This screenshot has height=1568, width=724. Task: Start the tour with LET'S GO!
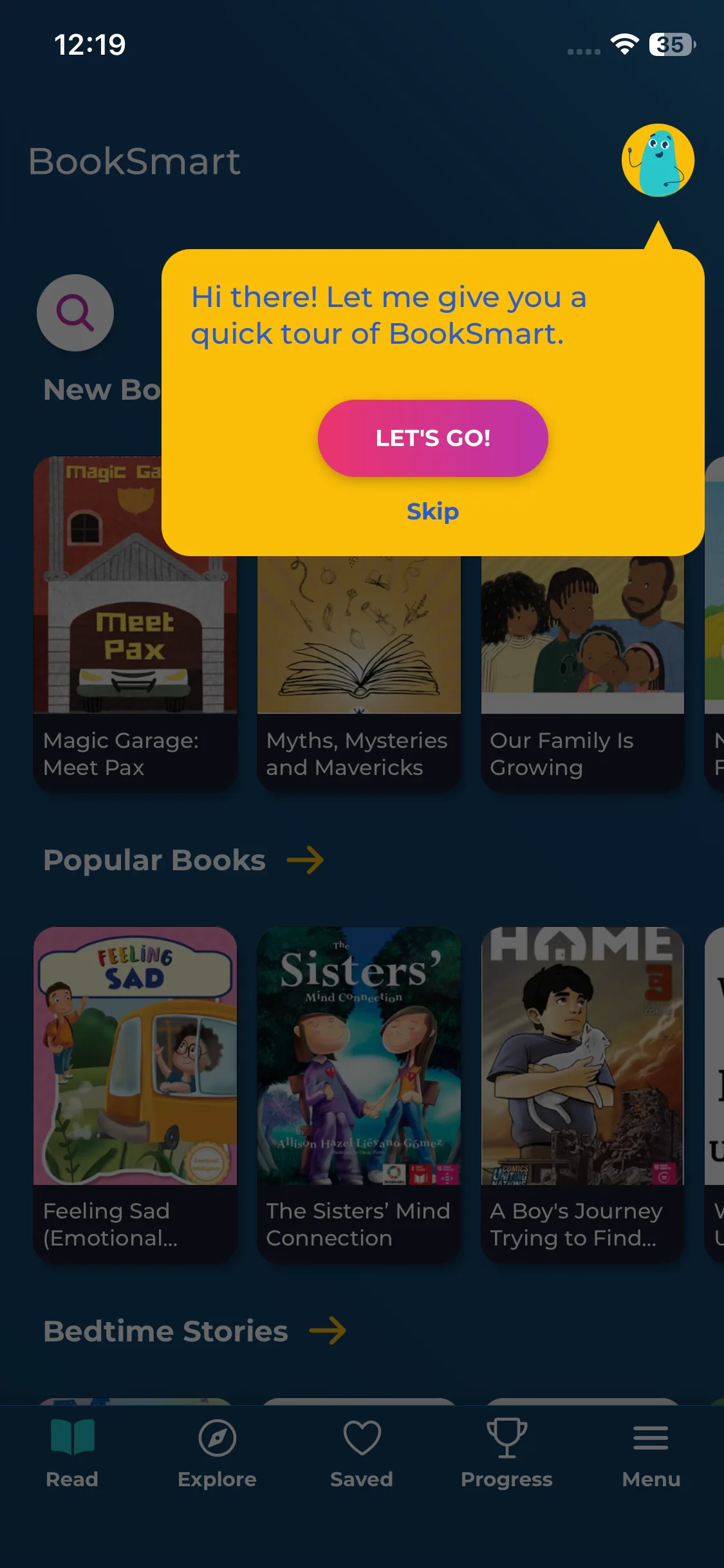click(432, 438)
